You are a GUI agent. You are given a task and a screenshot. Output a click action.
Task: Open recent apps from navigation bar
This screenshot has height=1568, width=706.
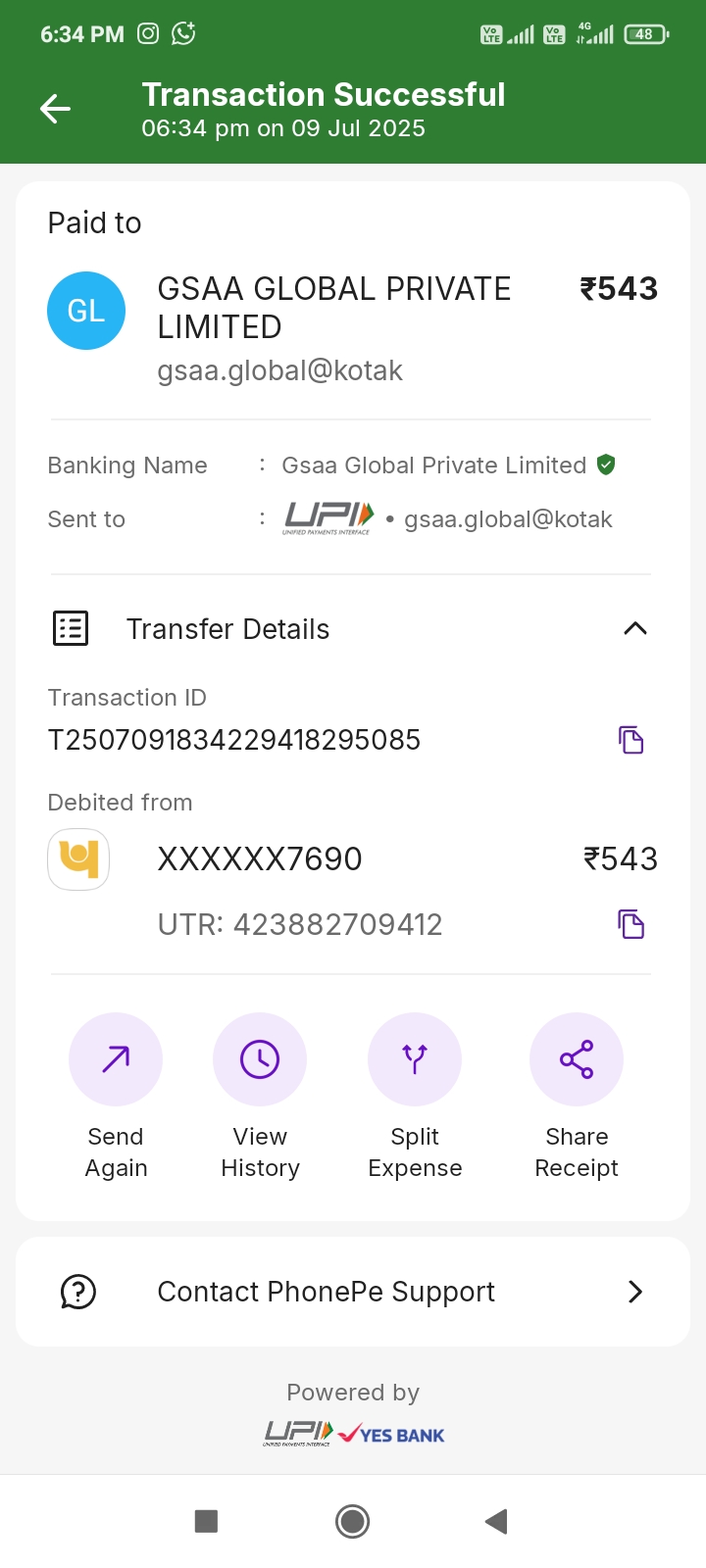tap(206, 1521)
